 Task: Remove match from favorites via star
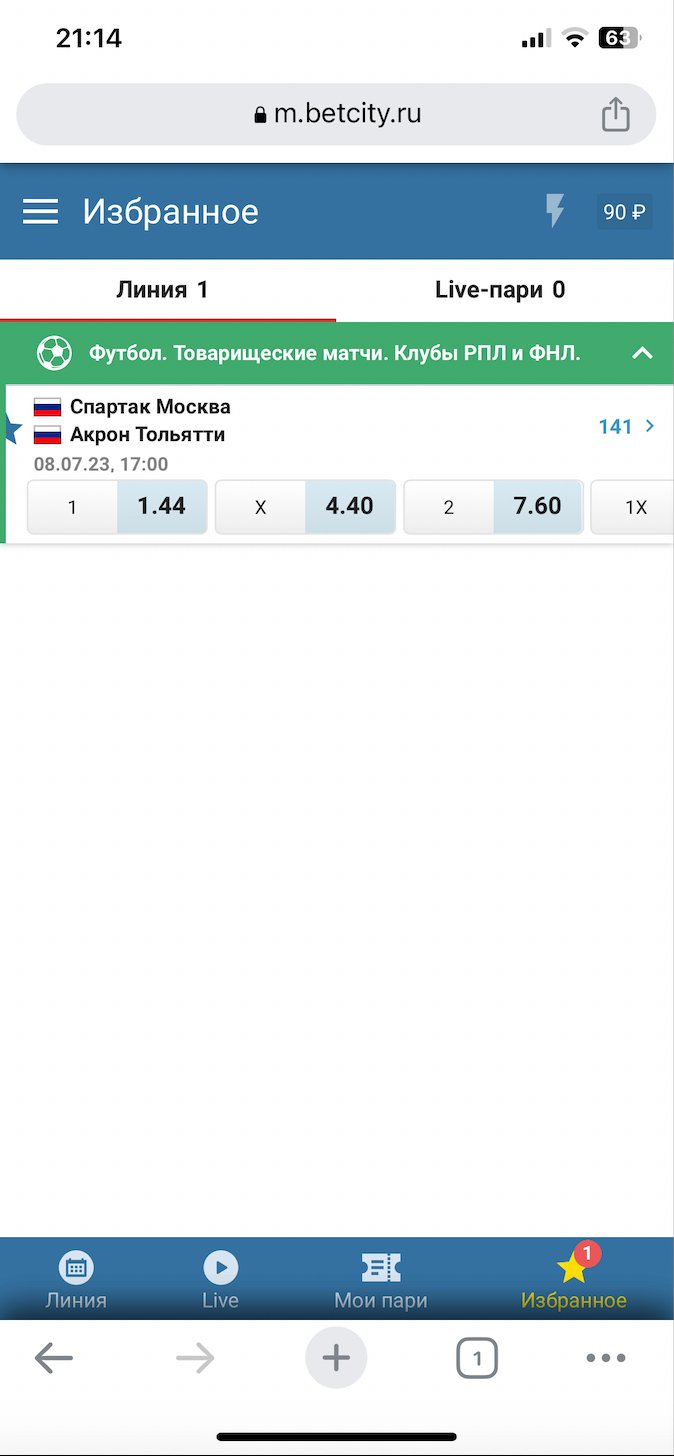click(x=12, y=429)
